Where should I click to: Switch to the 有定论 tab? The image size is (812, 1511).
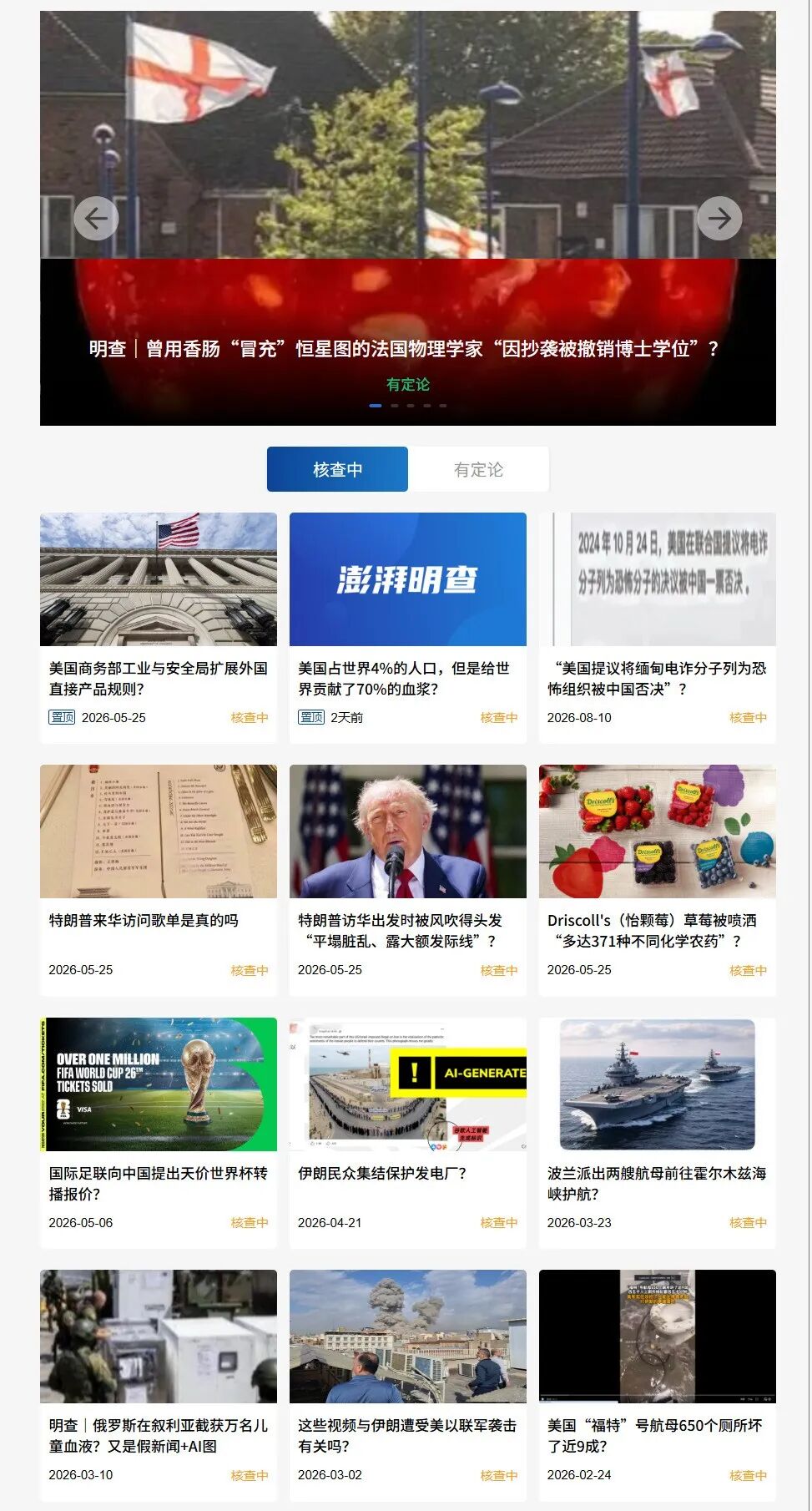point(478,469)
